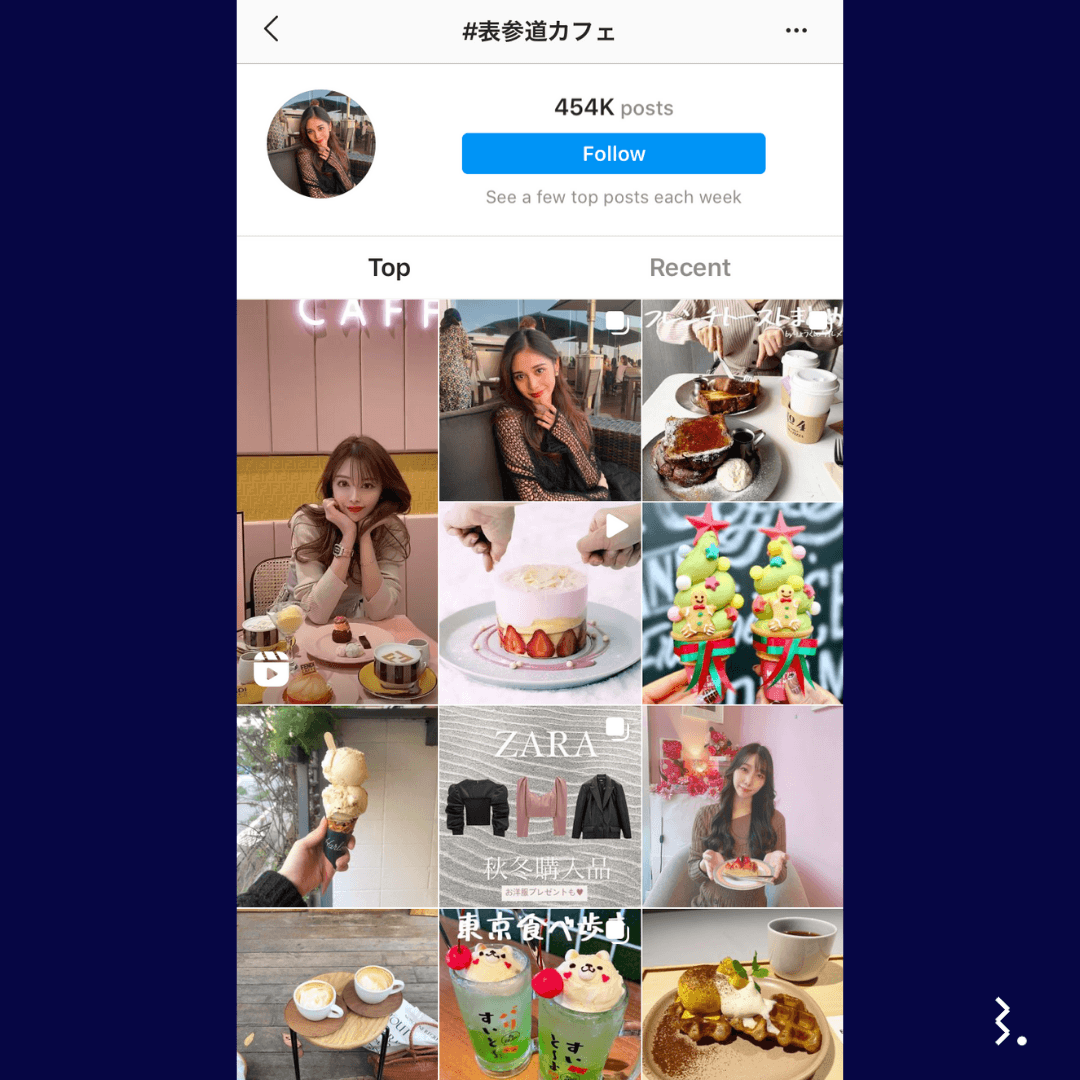Open the ZARA autumn-winter purchases post
Viewport: 1080px width, 1080px height.
pos(540,806)
